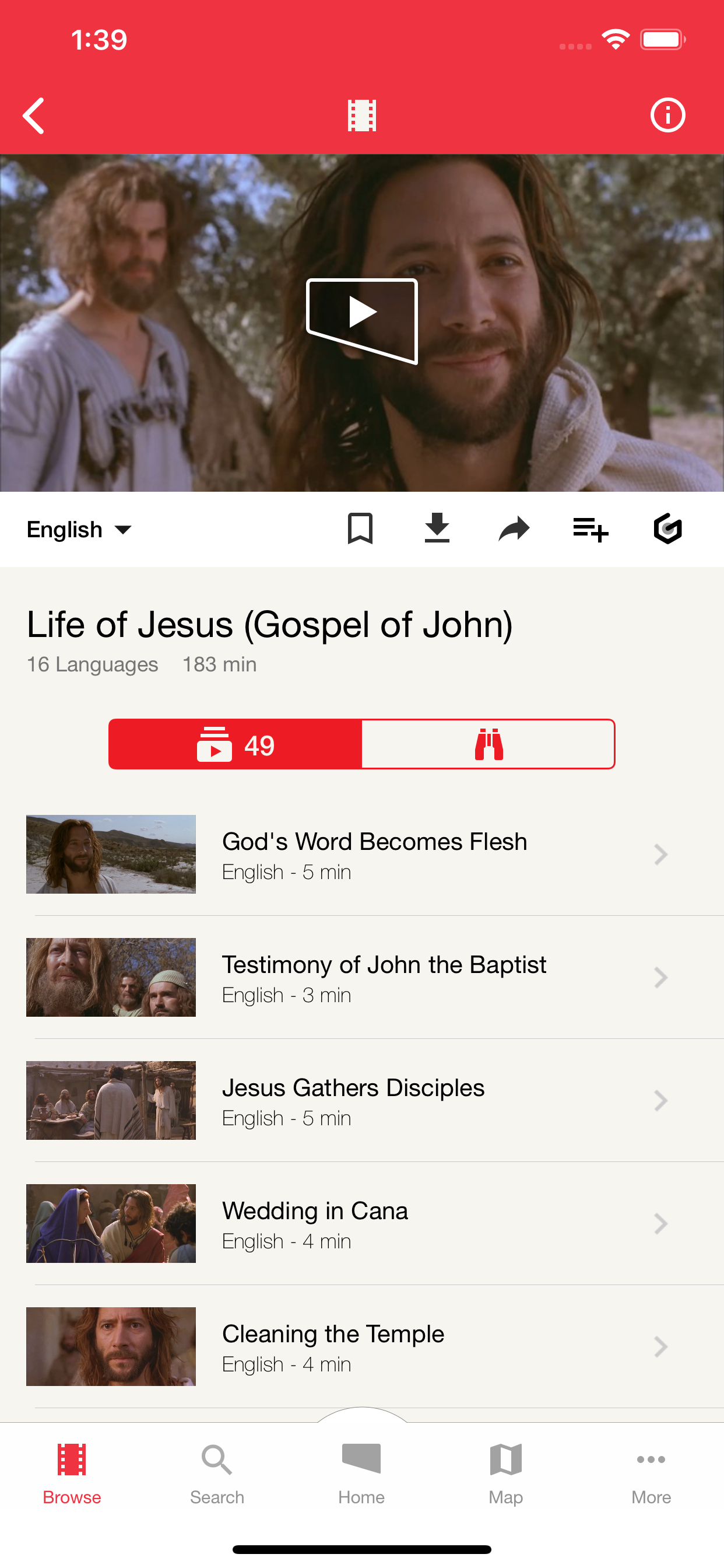Add film to a playlist

tap(591, 528)
